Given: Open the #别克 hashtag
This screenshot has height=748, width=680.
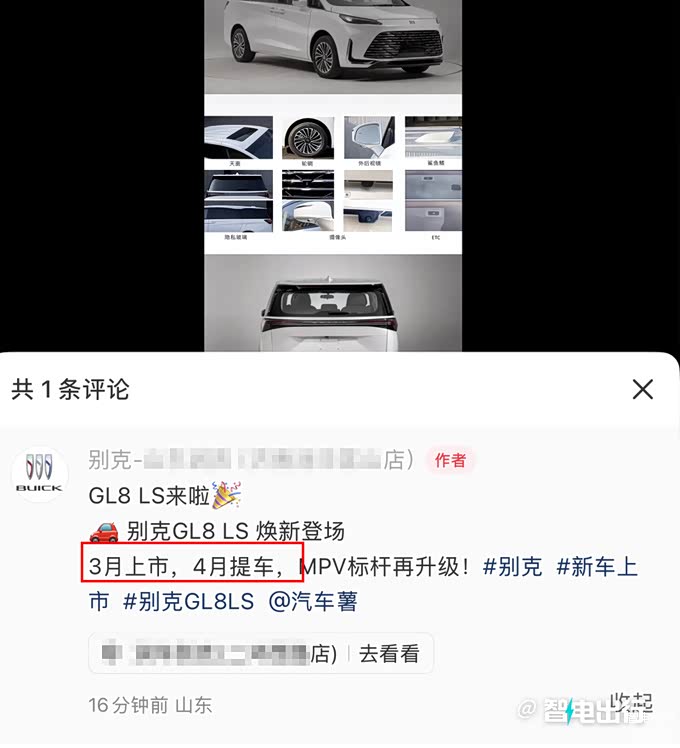Looking at the screenshot, I should point(512,567).
